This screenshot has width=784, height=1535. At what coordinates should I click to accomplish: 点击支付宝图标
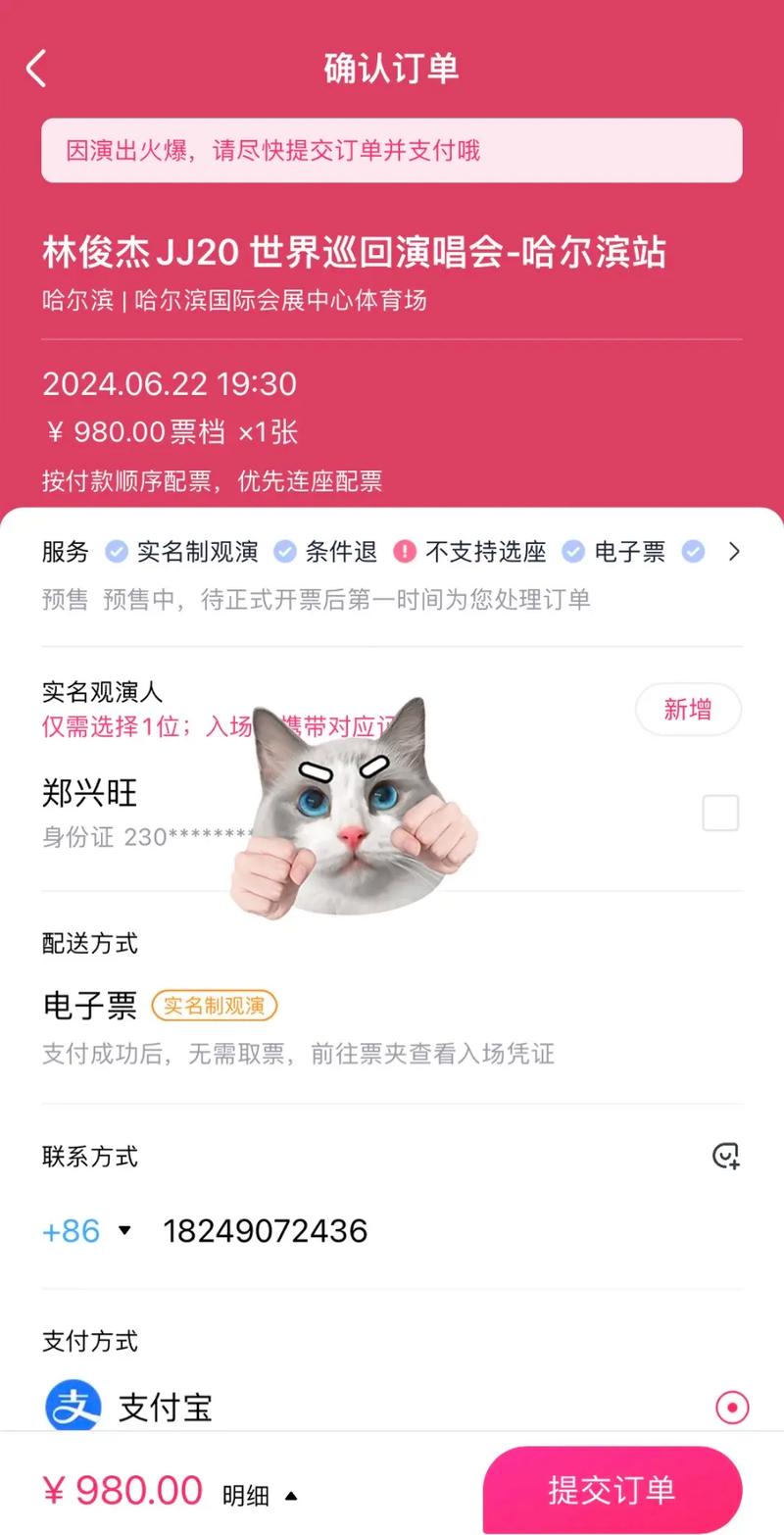(x=73, y=1406)
